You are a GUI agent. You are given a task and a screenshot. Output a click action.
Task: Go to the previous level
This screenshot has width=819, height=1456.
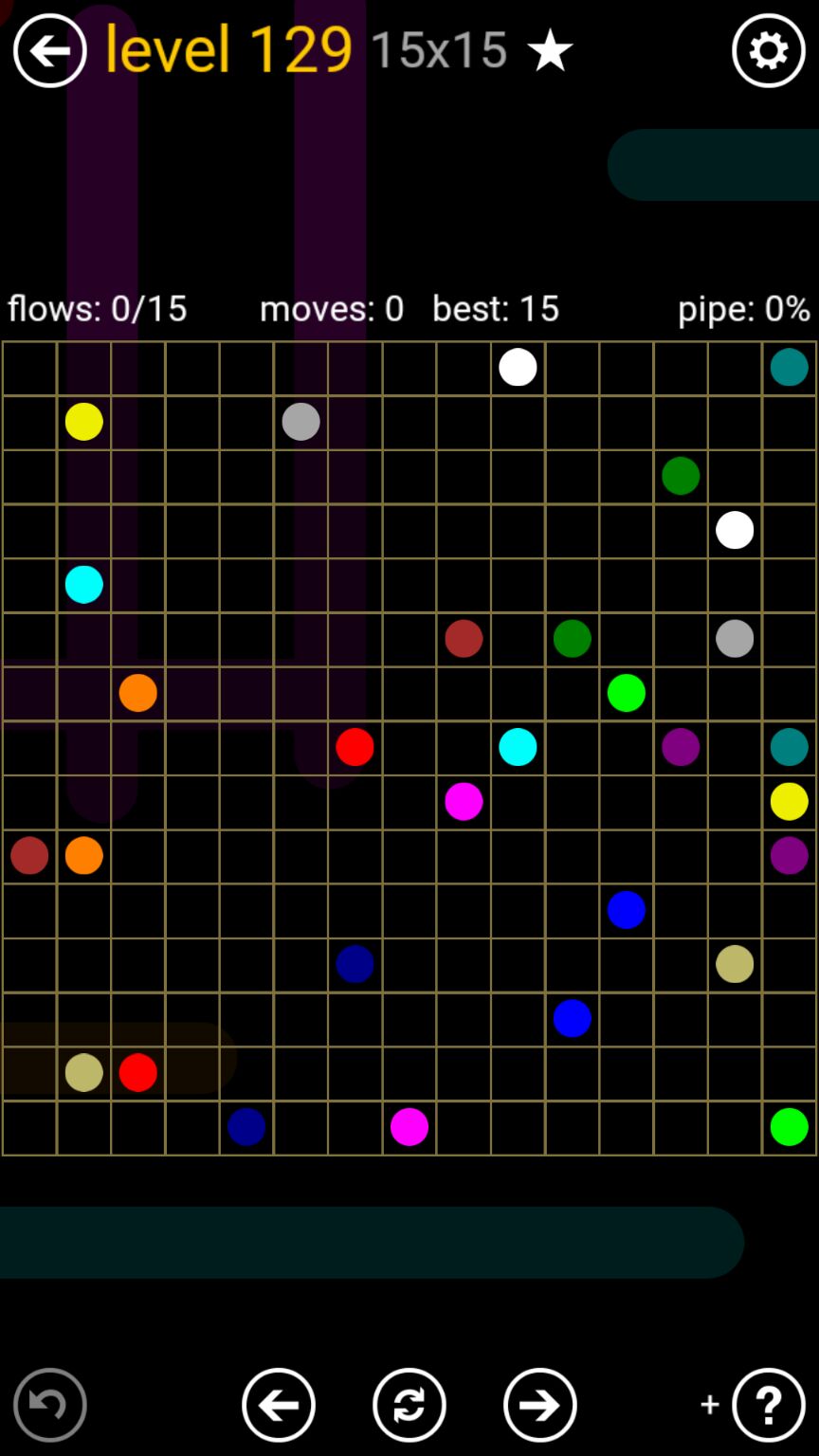279,1404
